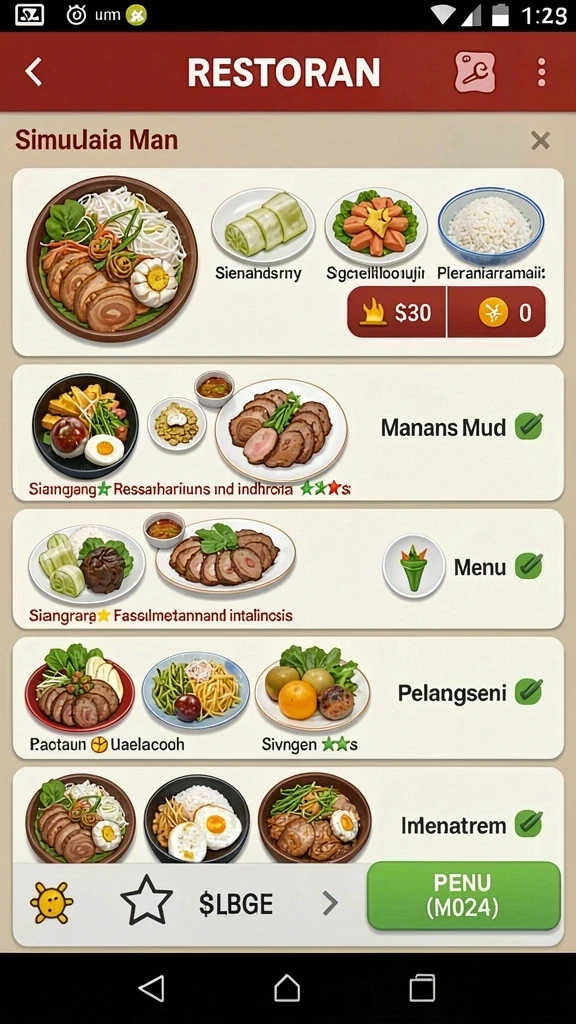
Task: Open the pink map icon in the header
Action: (x=475, y=72)
